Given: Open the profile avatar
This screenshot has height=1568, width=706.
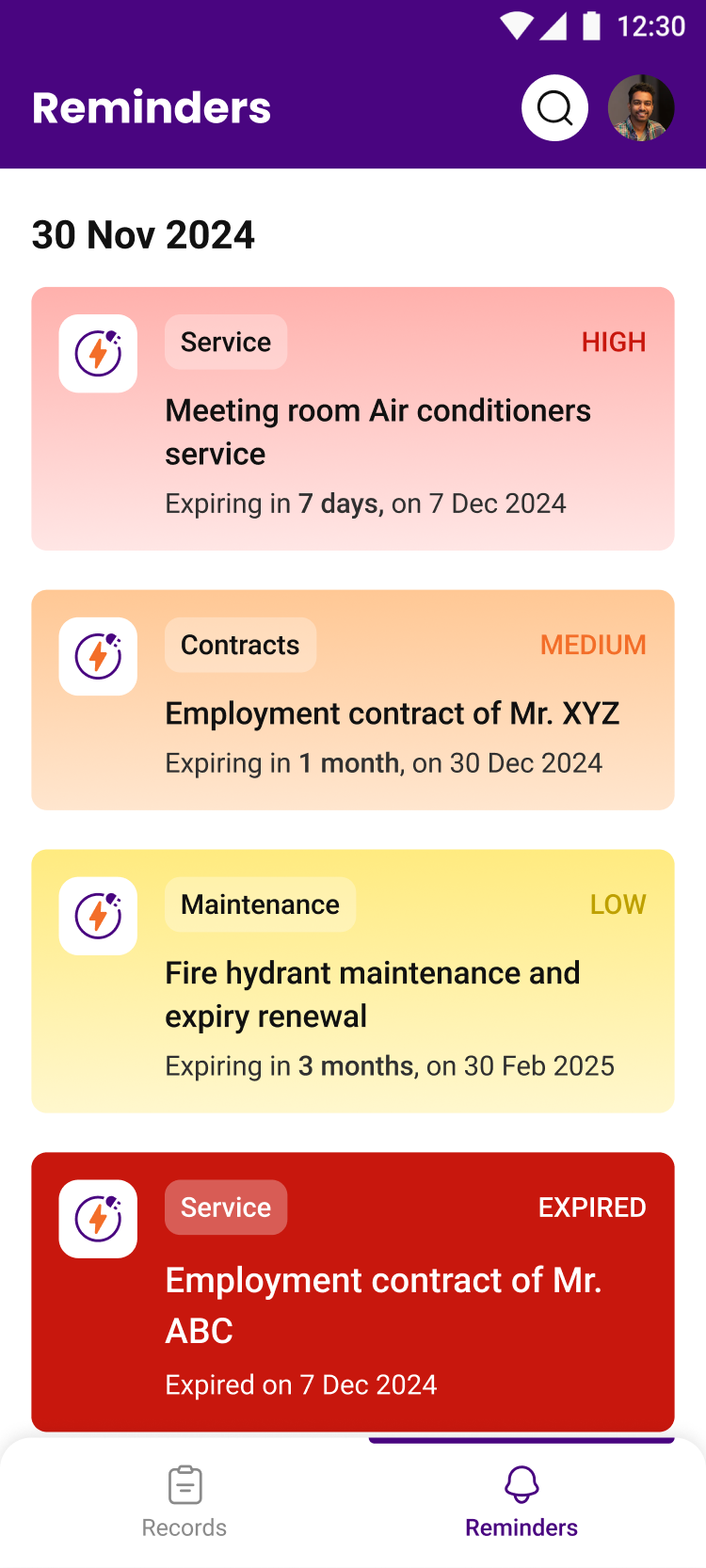Looking at the screenshot, I should coord(641,108).
